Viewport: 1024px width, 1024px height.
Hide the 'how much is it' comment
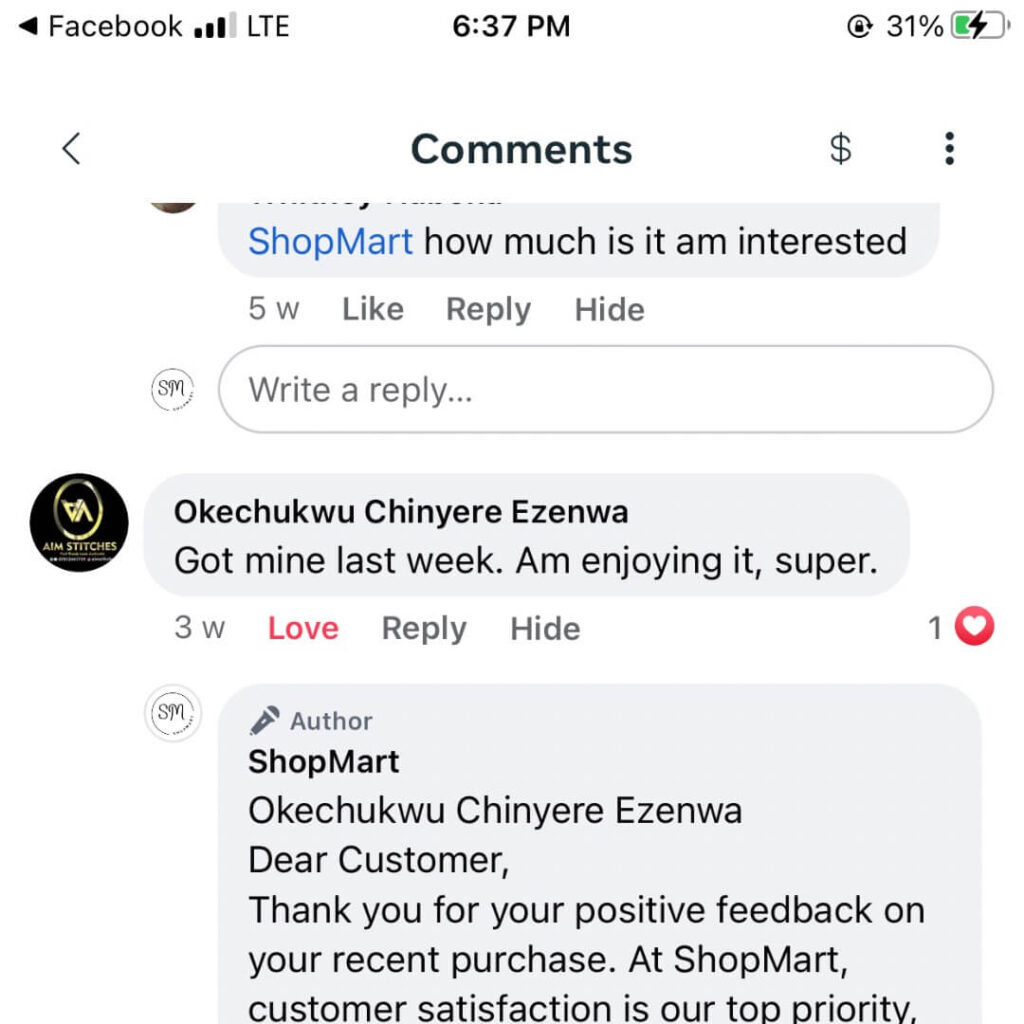(x=609, y=309)
